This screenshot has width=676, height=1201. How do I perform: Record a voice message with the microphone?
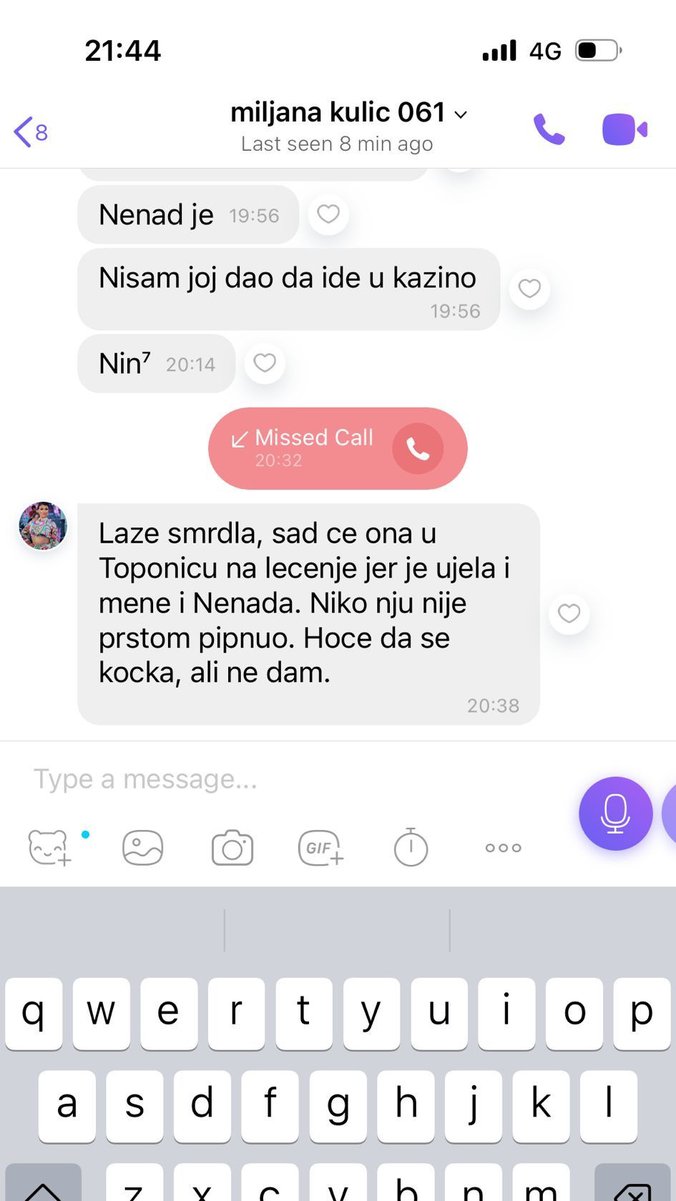click(615, 811)
